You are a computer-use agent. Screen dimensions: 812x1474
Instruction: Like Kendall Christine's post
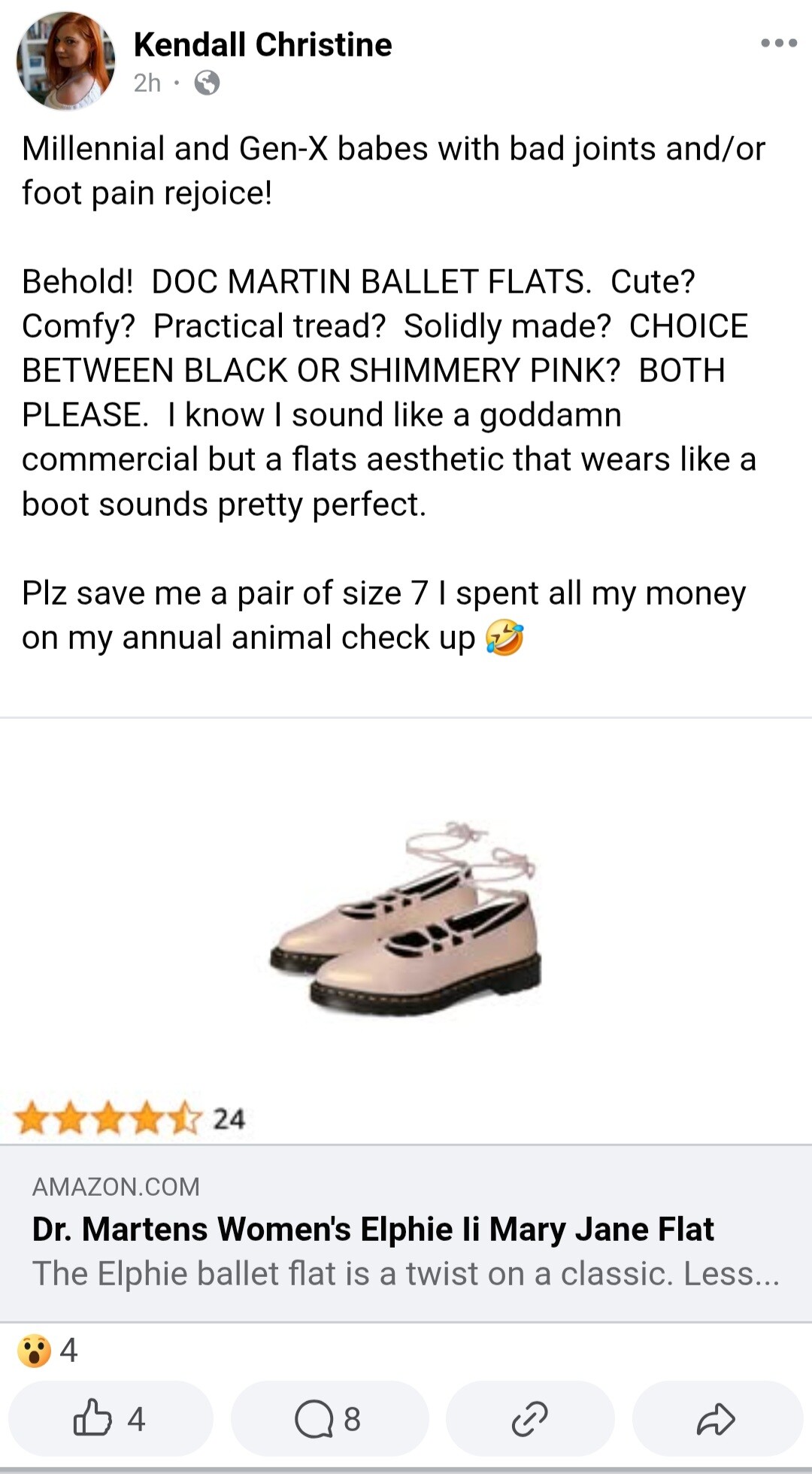(110, 1419)
